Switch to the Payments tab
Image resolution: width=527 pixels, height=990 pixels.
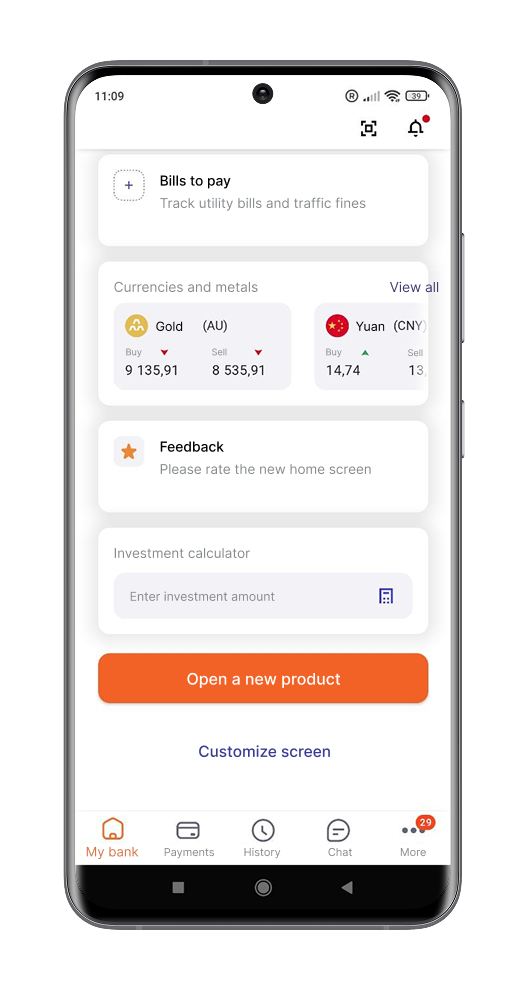click(x=189, y=838)
